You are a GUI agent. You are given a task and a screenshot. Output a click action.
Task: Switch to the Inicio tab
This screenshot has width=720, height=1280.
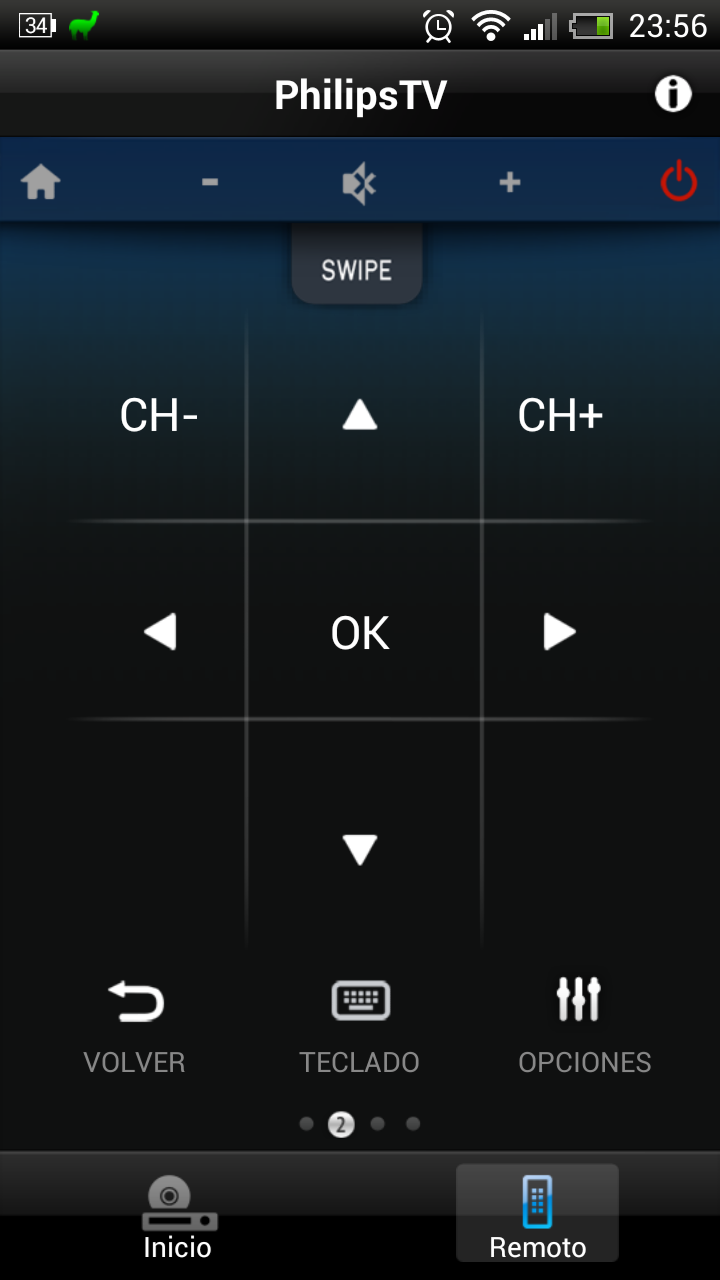(178, 1216)
